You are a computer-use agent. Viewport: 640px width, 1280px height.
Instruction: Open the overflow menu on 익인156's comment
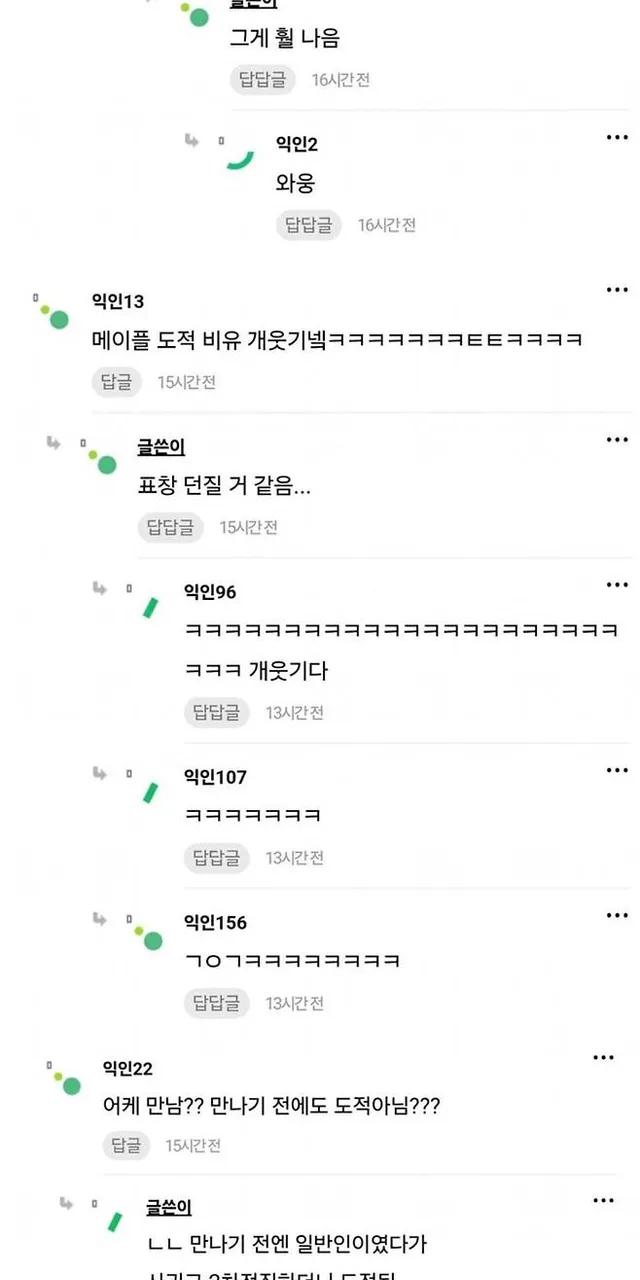[x=617, y=915]
